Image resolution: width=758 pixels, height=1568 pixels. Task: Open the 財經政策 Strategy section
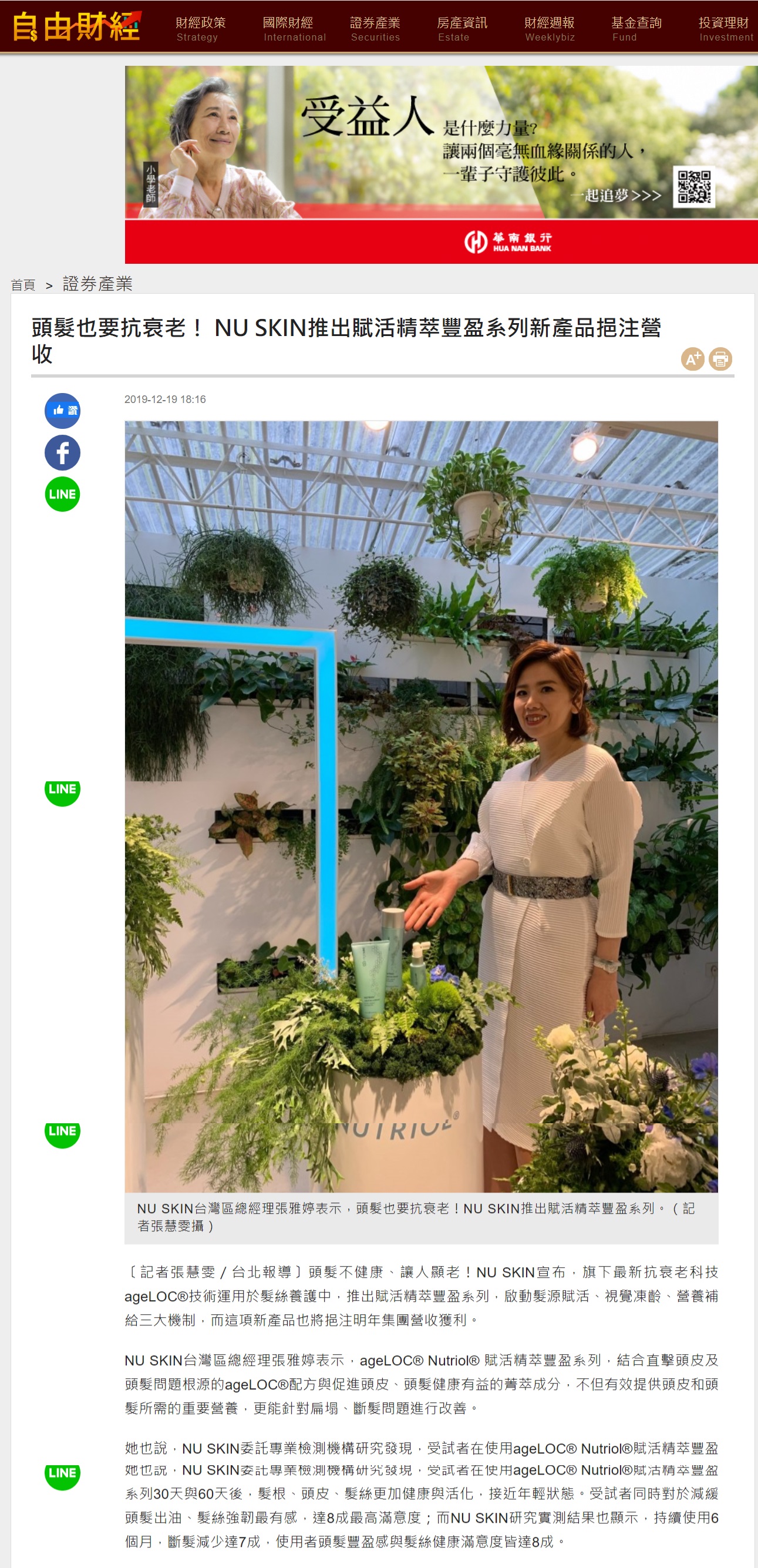[200, 29]
